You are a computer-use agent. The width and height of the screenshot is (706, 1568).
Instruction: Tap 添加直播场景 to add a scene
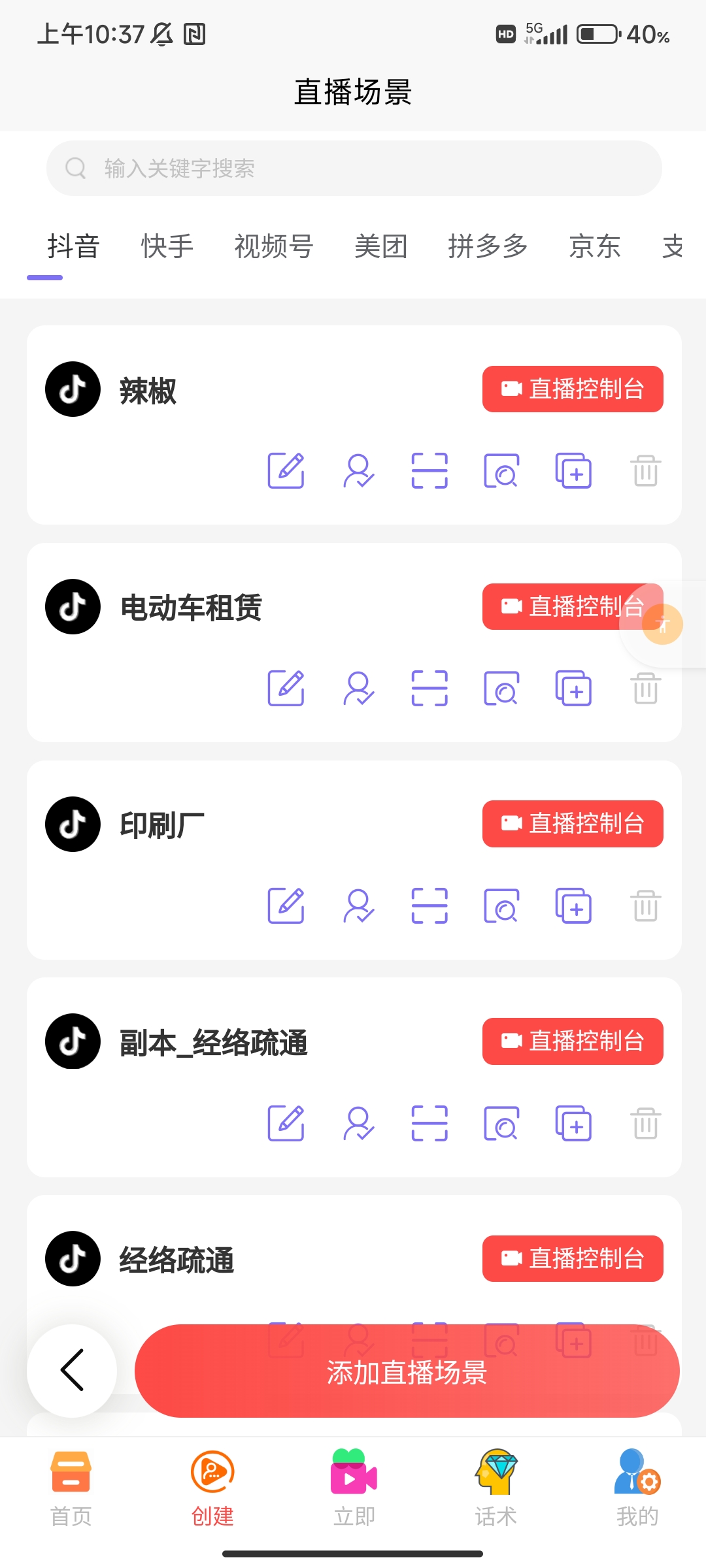click(x=407, y=1372)
